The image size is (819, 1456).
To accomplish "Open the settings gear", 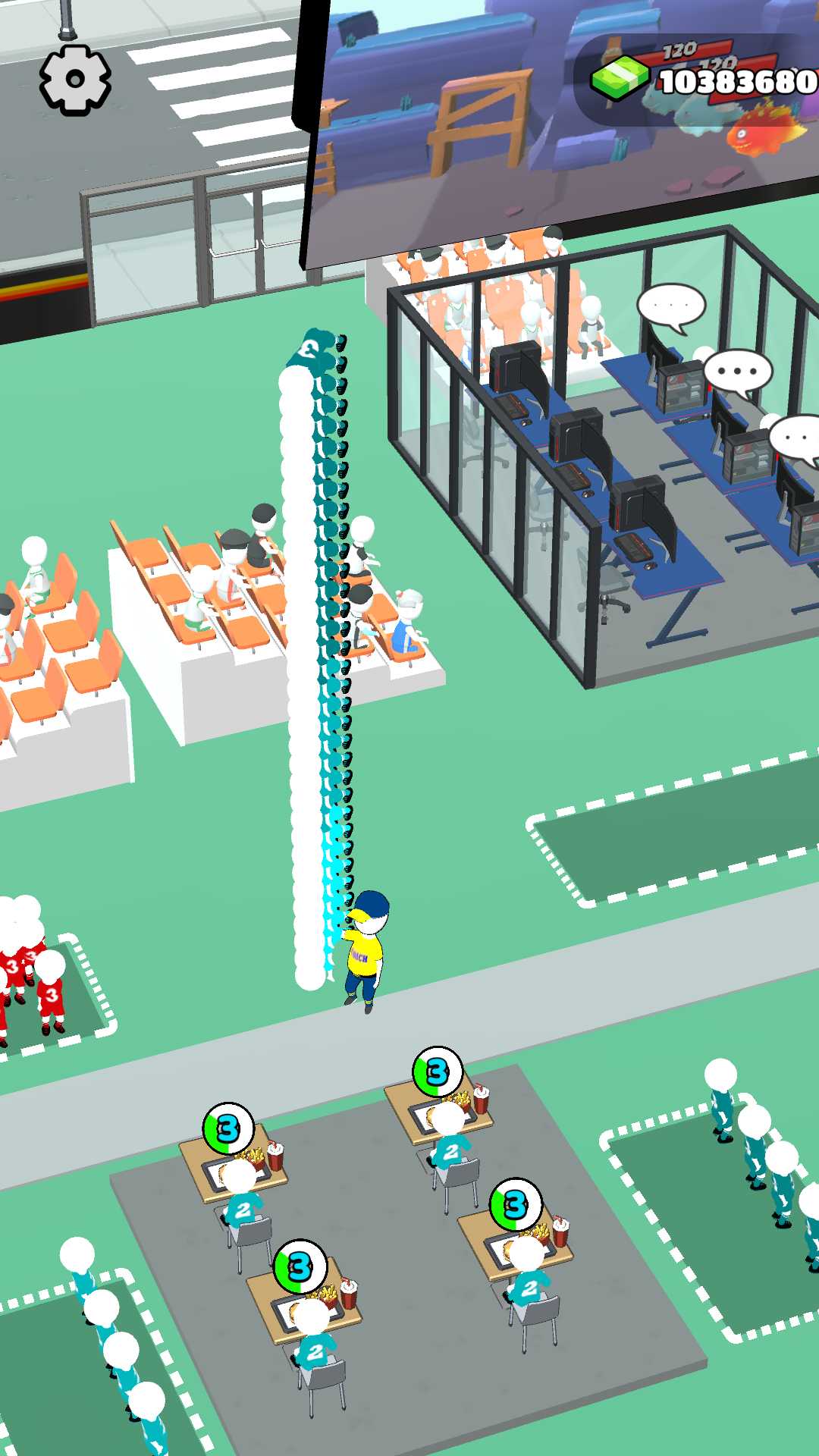I will tap(75, 80).
